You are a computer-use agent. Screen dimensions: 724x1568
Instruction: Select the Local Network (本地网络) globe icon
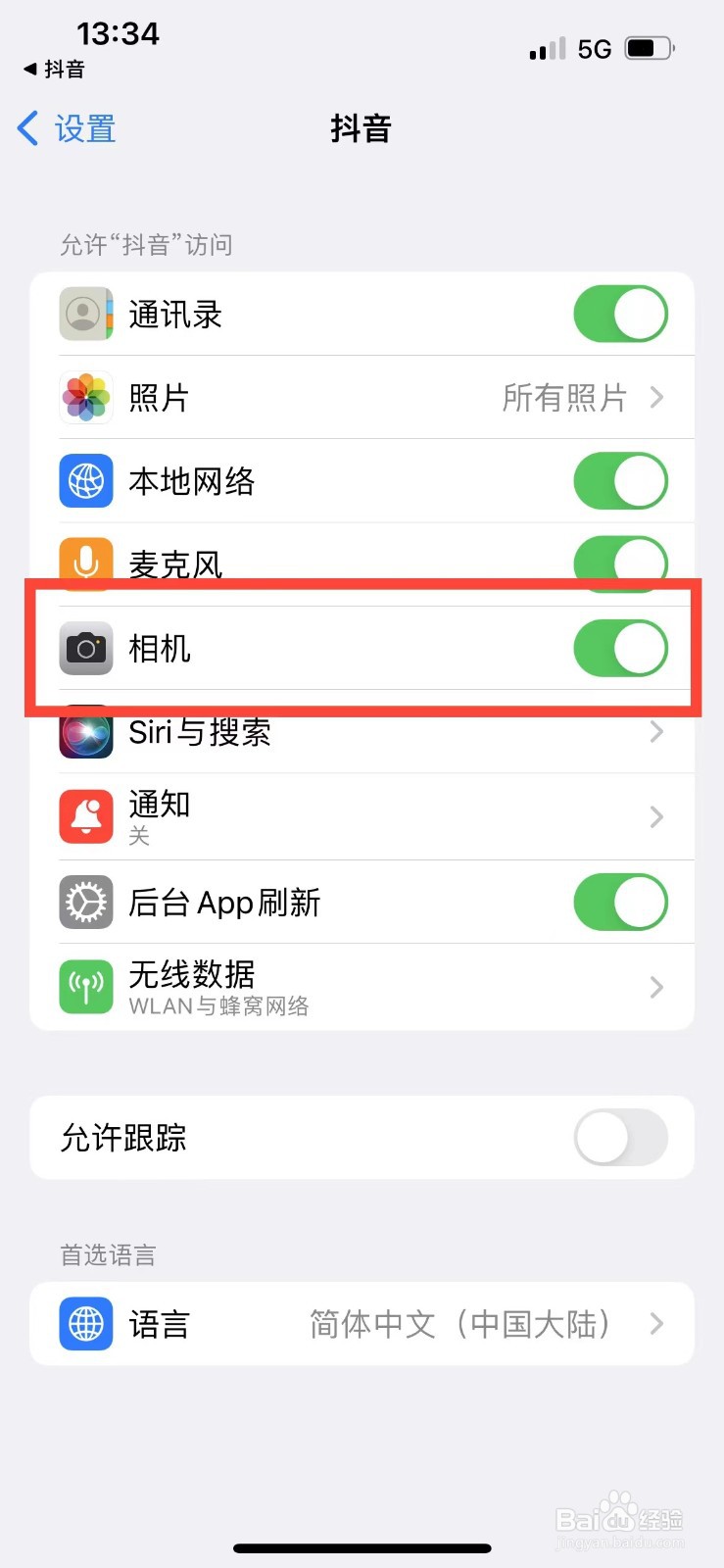pos(86,481)
